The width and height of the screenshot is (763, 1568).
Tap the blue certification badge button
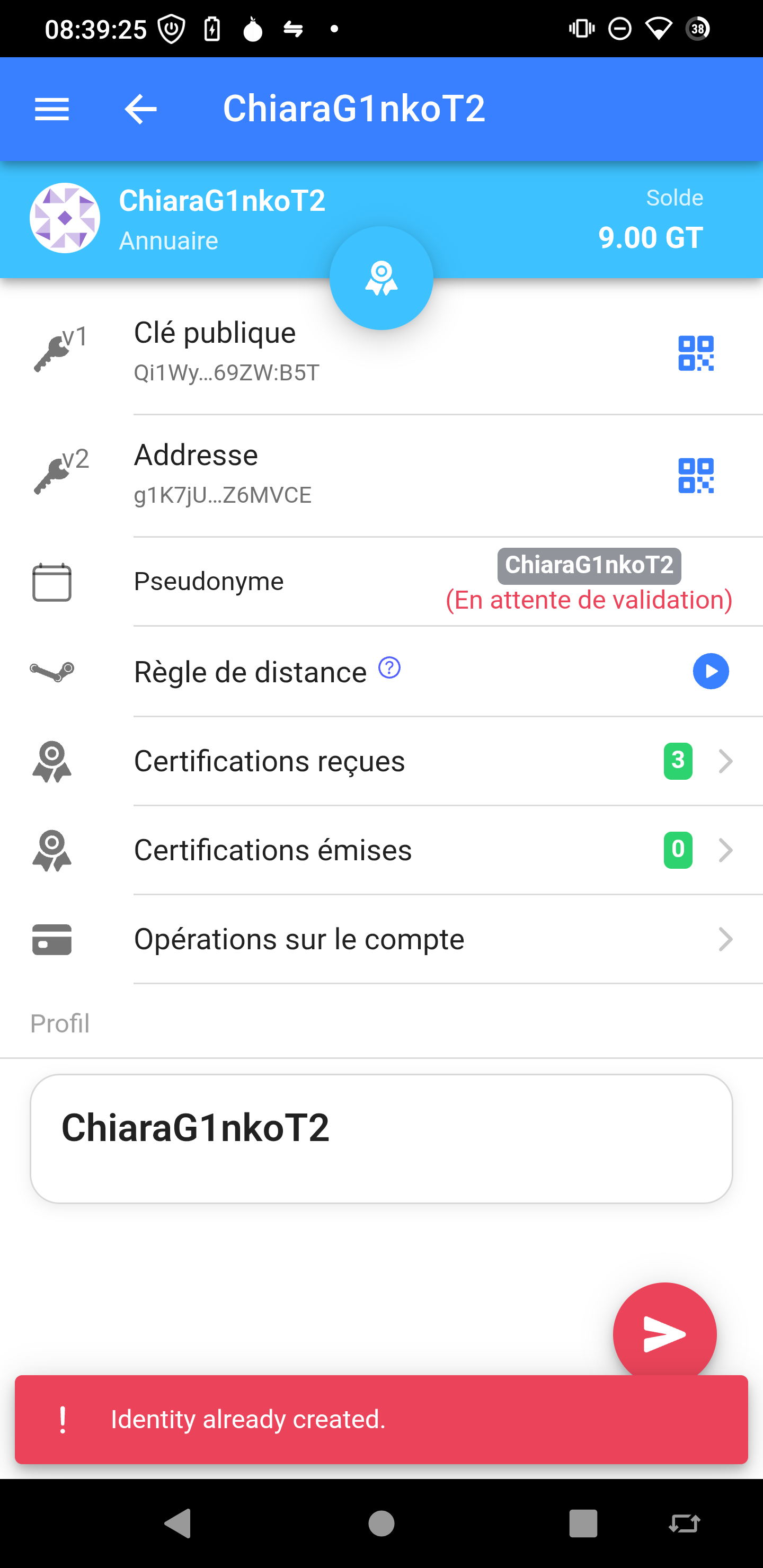(381, 278)
